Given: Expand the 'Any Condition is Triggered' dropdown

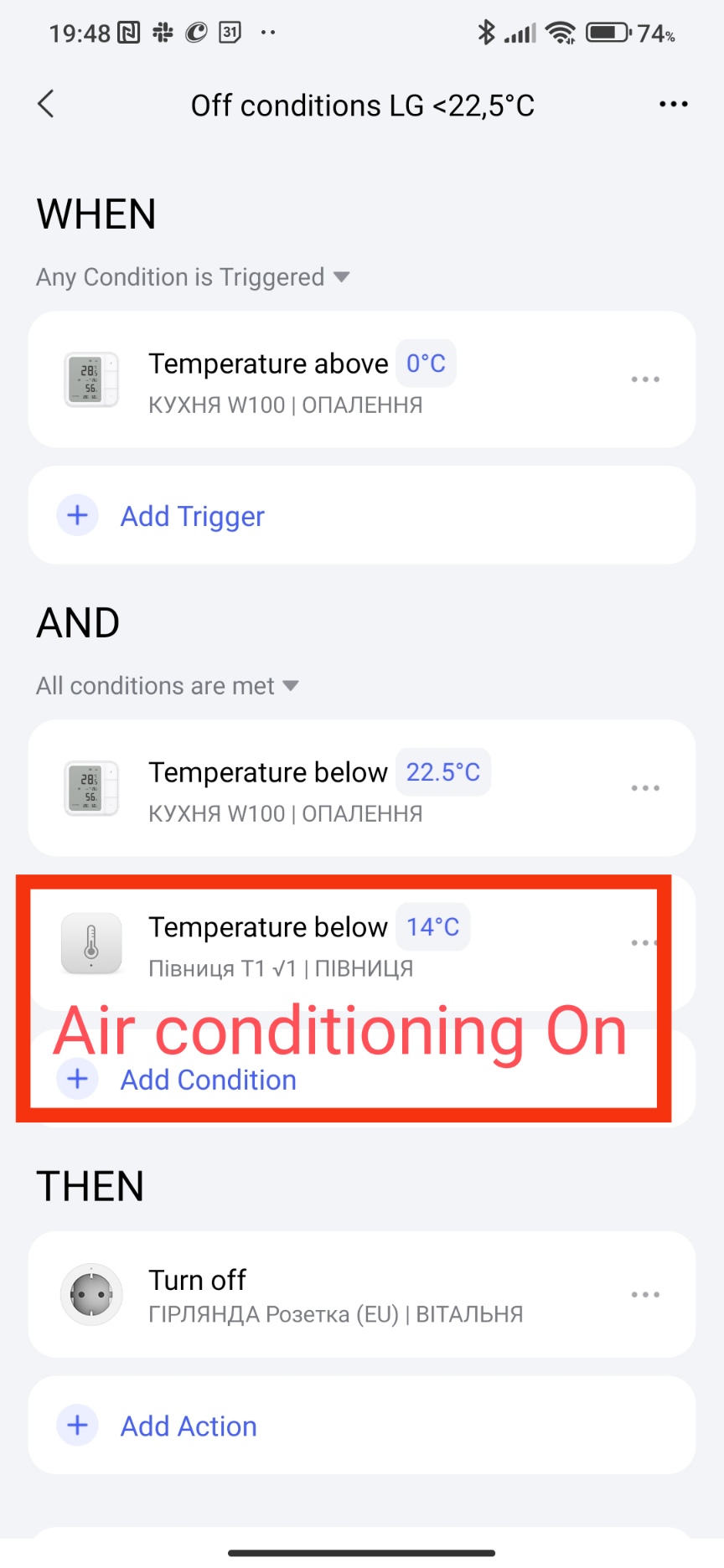Looking at the screenshot, I should pos(193,277).
